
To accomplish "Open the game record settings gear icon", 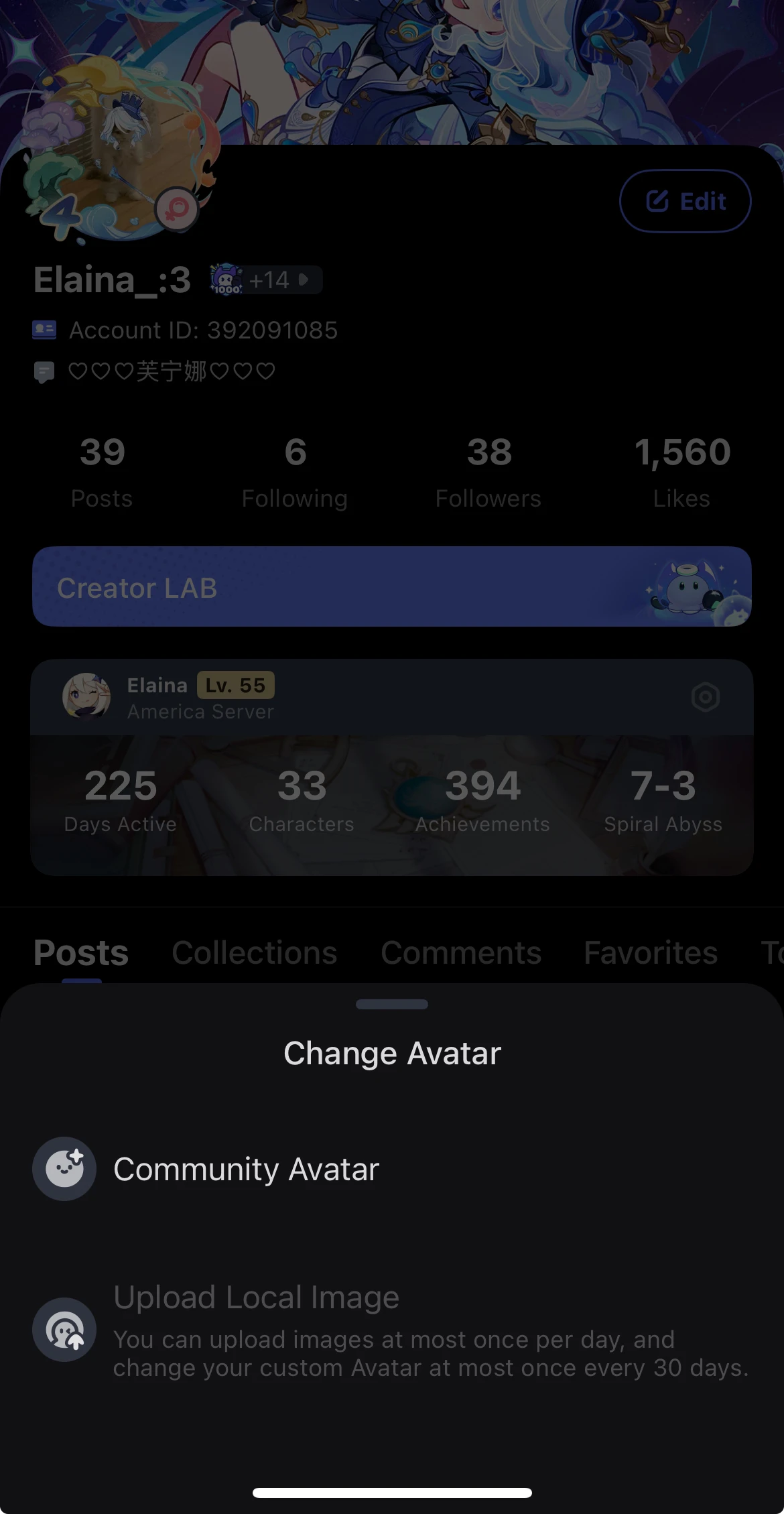I will click(706, 697).
